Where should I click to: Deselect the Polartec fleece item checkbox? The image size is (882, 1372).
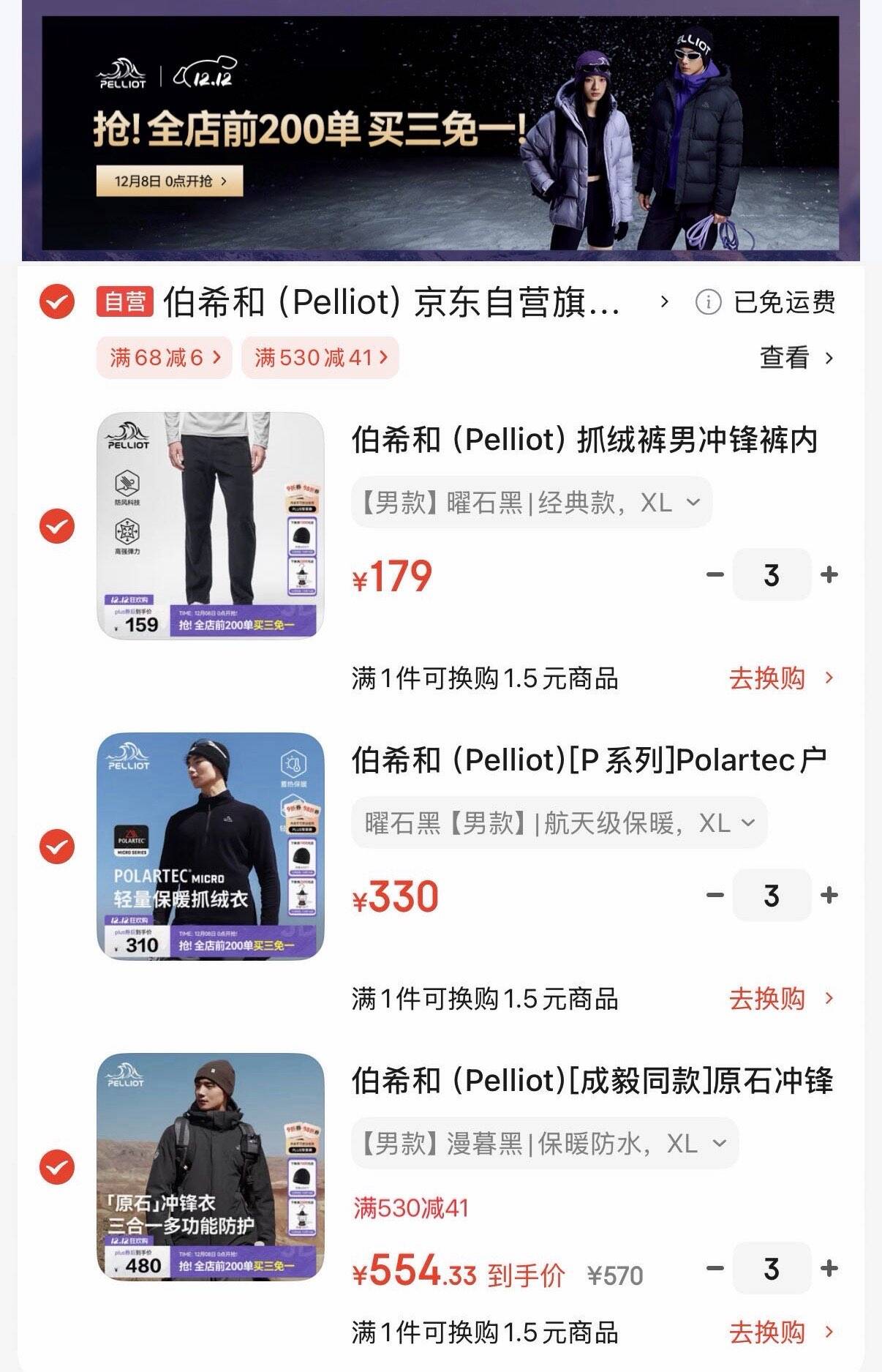[57, 847]
